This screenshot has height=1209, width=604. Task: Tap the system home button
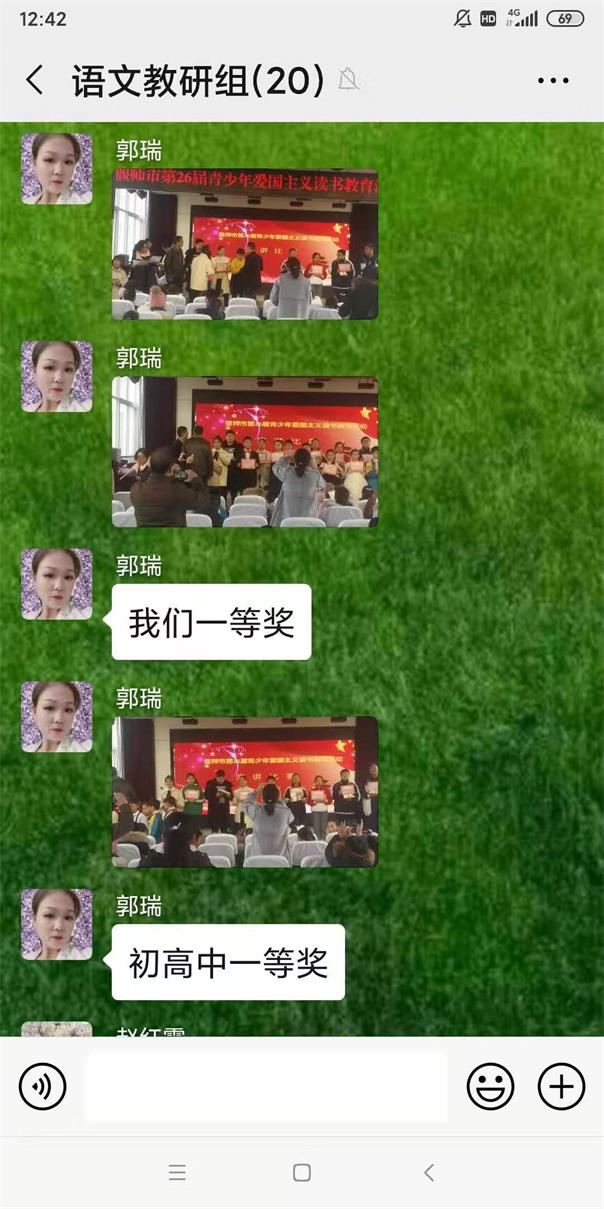pyautogui.click(x=301, y=1173)
